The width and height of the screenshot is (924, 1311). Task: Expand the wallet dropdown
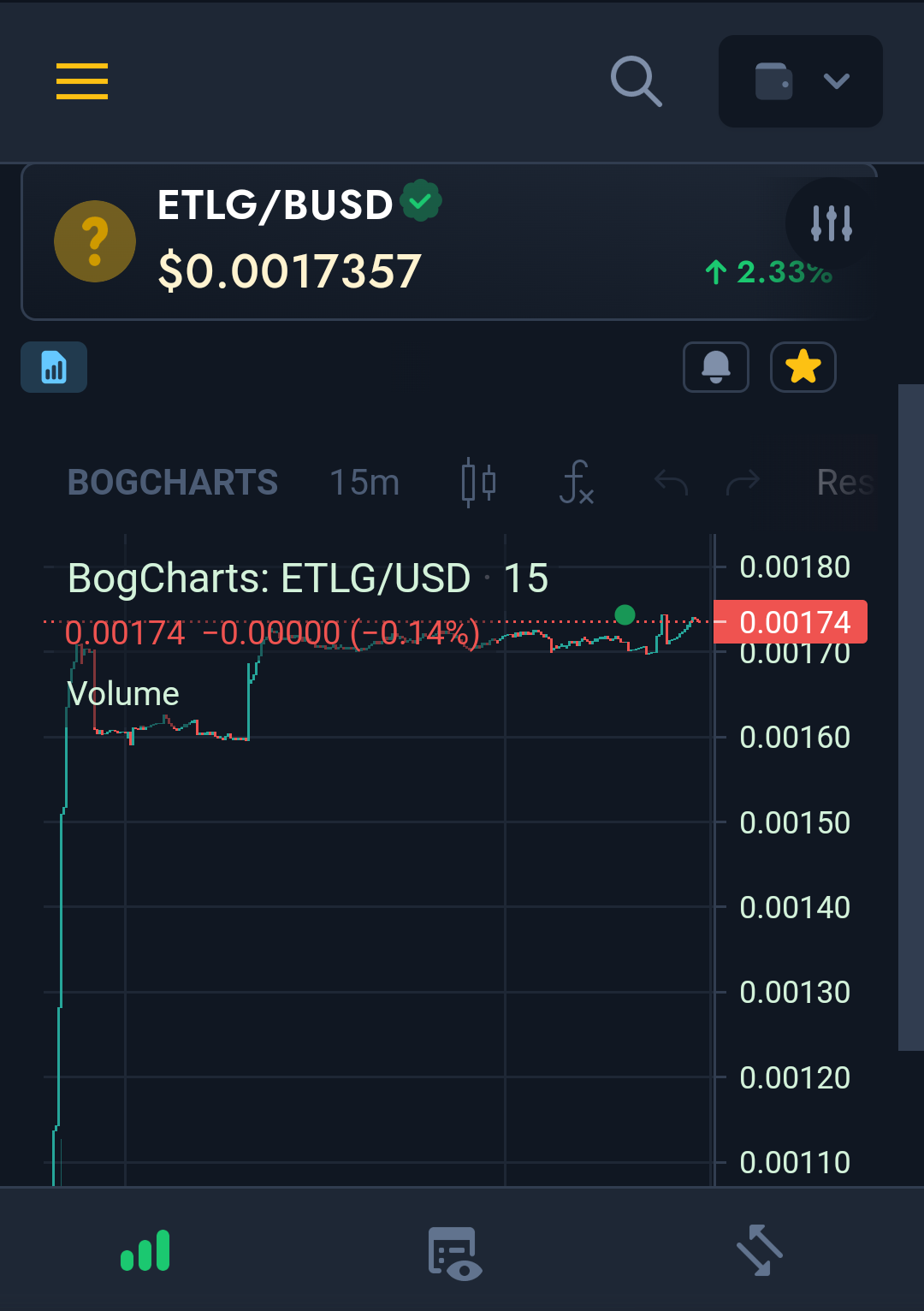pyautogui.click(x=800, y=81)
